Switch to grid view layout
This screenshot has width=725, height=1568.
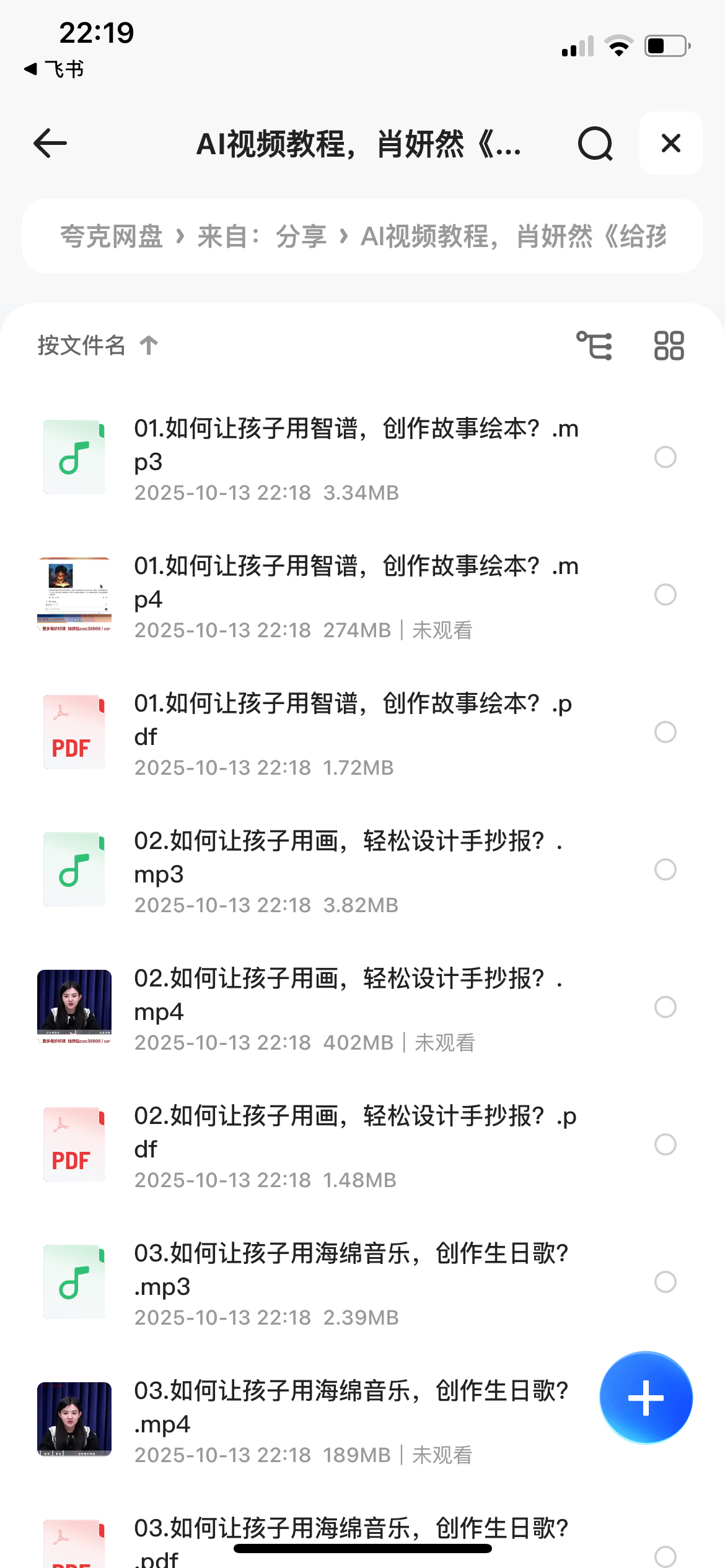pos(669,346)
